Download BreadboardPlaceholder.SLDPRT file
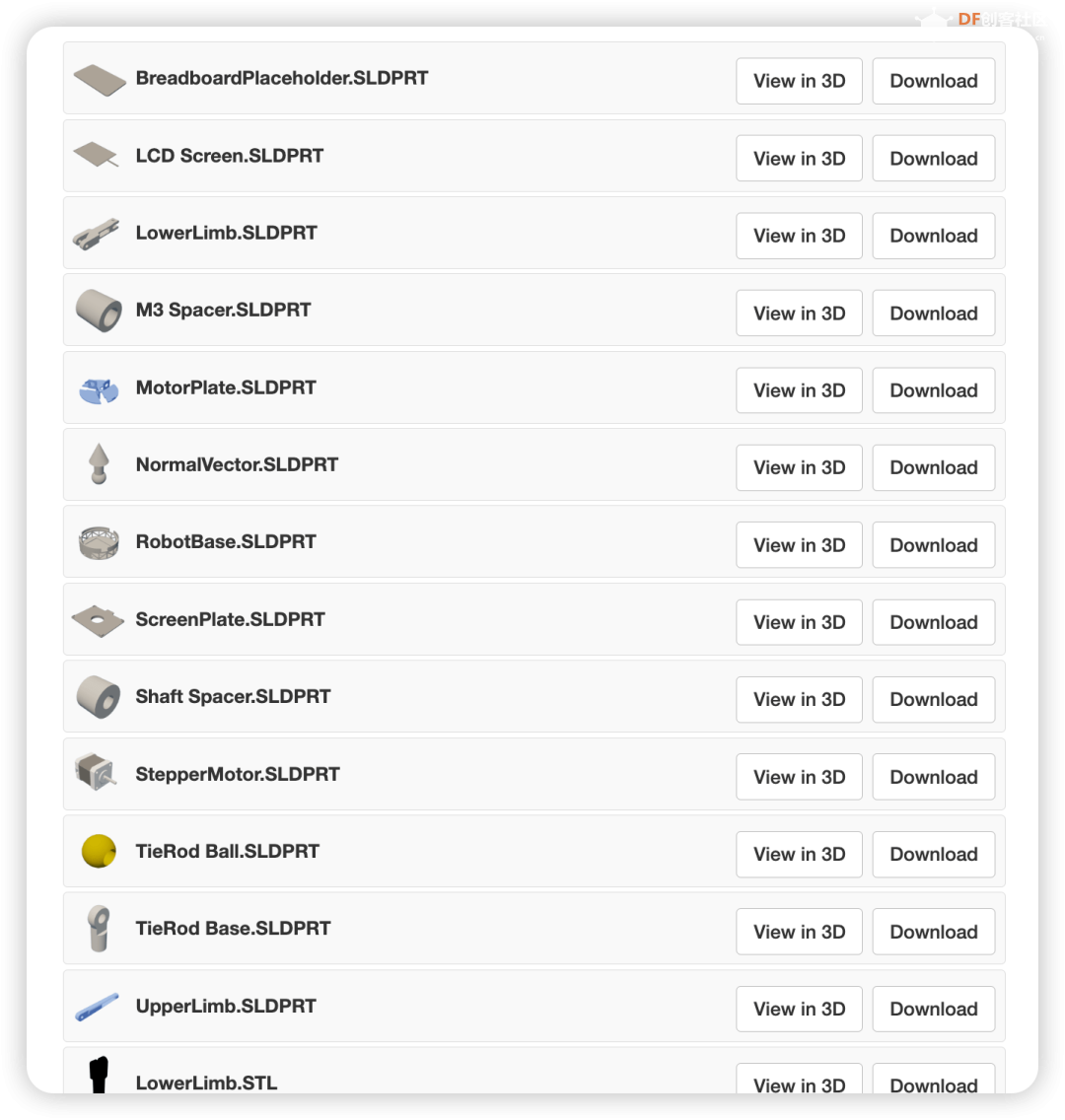1065x1120 pixels. pos(933,81)
